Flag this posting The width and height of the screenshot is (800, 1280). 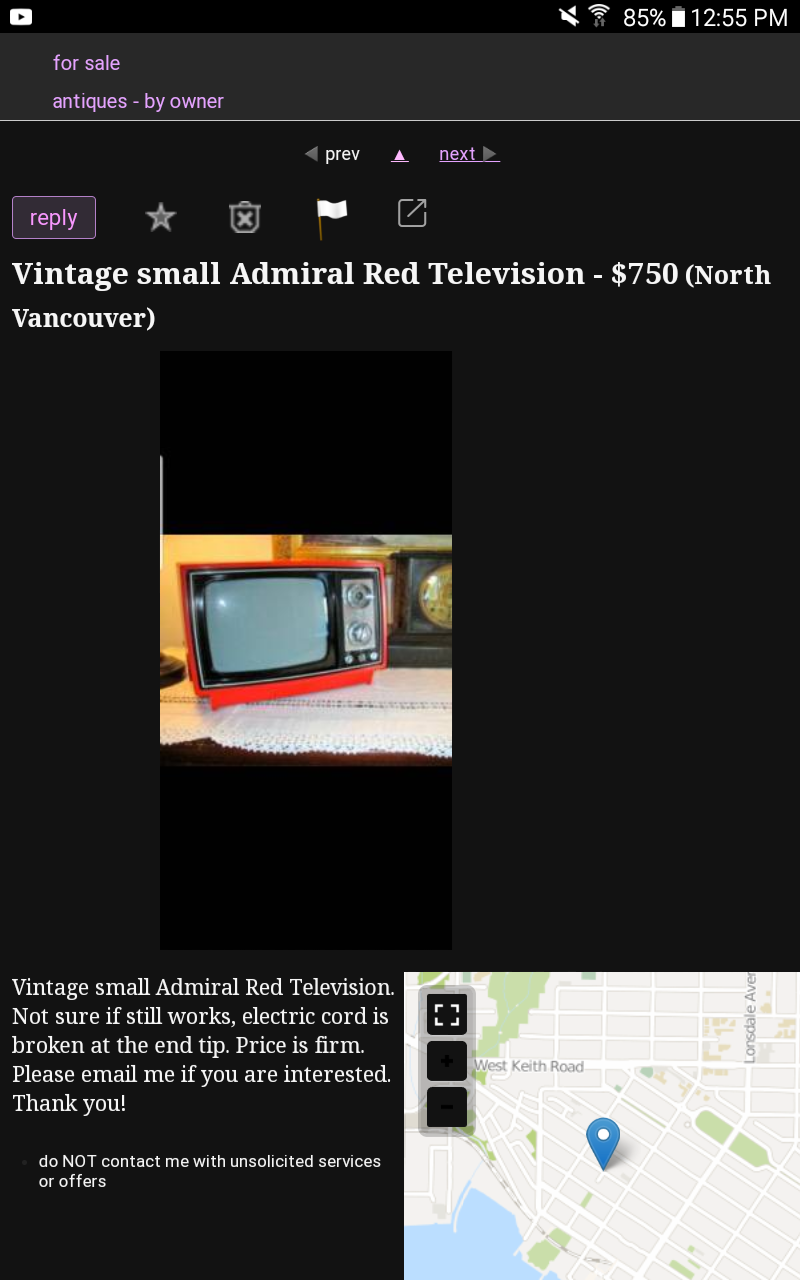coord(330,217)
